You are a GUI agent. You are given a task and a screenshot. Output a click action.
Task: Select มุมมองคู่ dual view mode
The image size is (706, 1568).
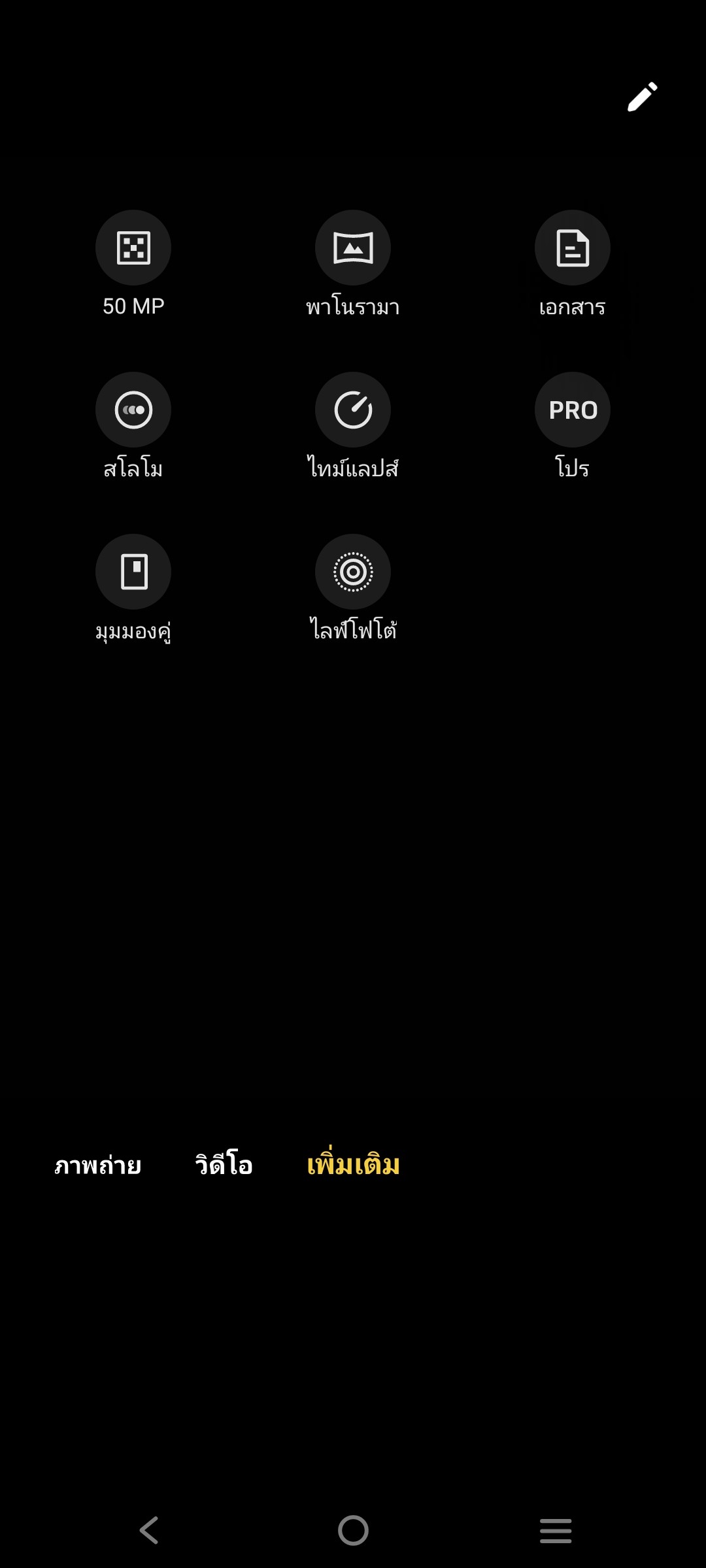click(x=133, y=572)
